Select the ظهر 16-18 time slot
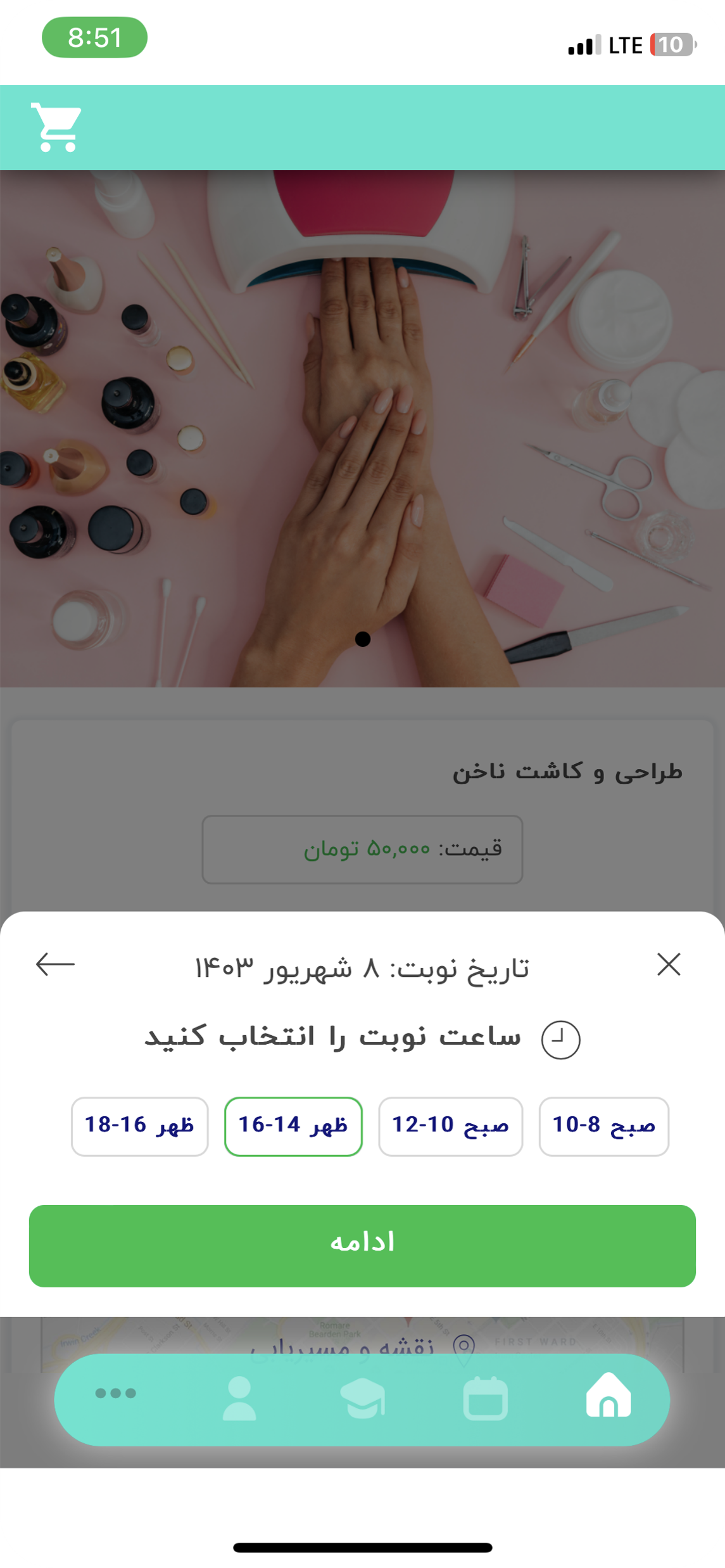Viewport: 725px width, 1568px height. point(139,1126)
